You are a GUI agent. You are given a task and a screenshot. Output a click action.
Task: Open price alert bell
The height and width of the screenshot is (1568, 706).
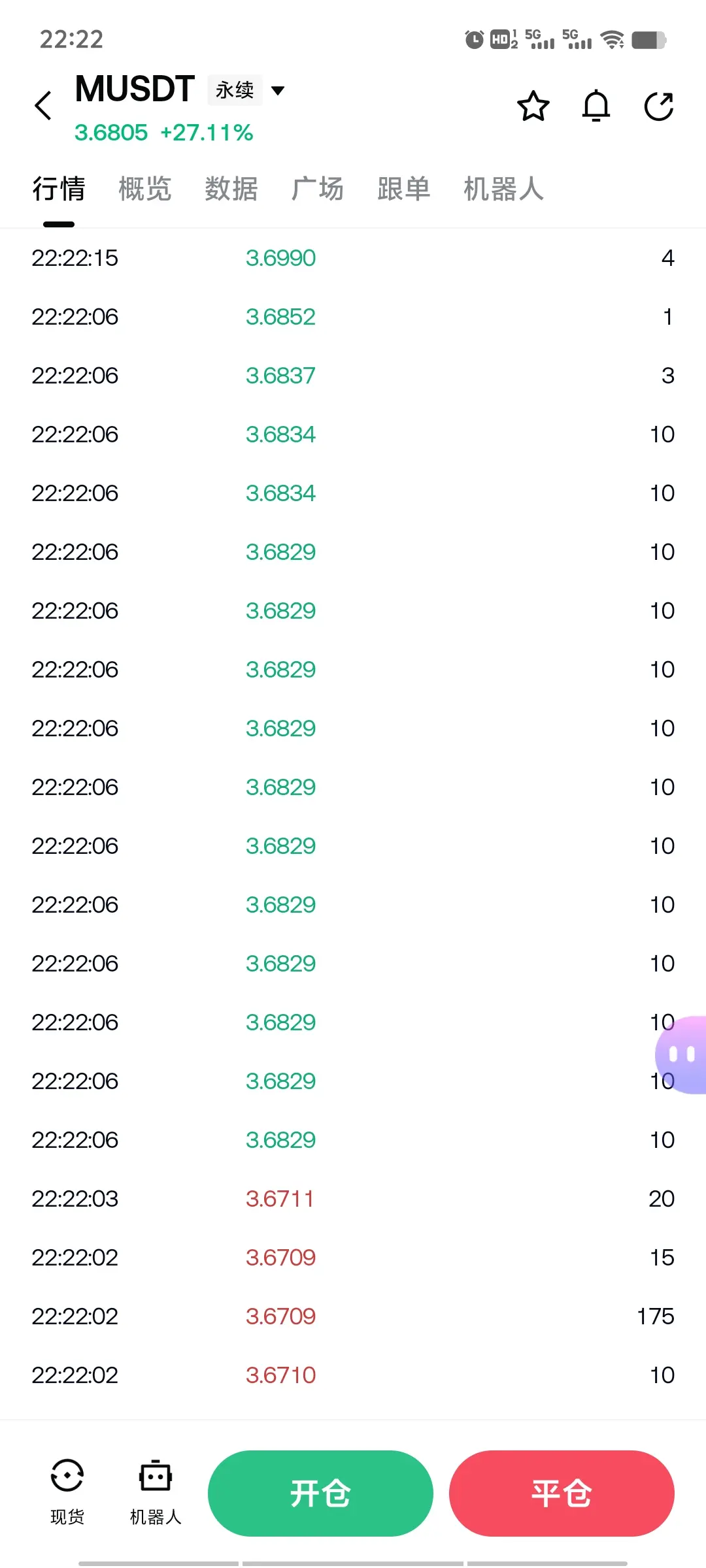pyautogui.click(x=596, y=106)
